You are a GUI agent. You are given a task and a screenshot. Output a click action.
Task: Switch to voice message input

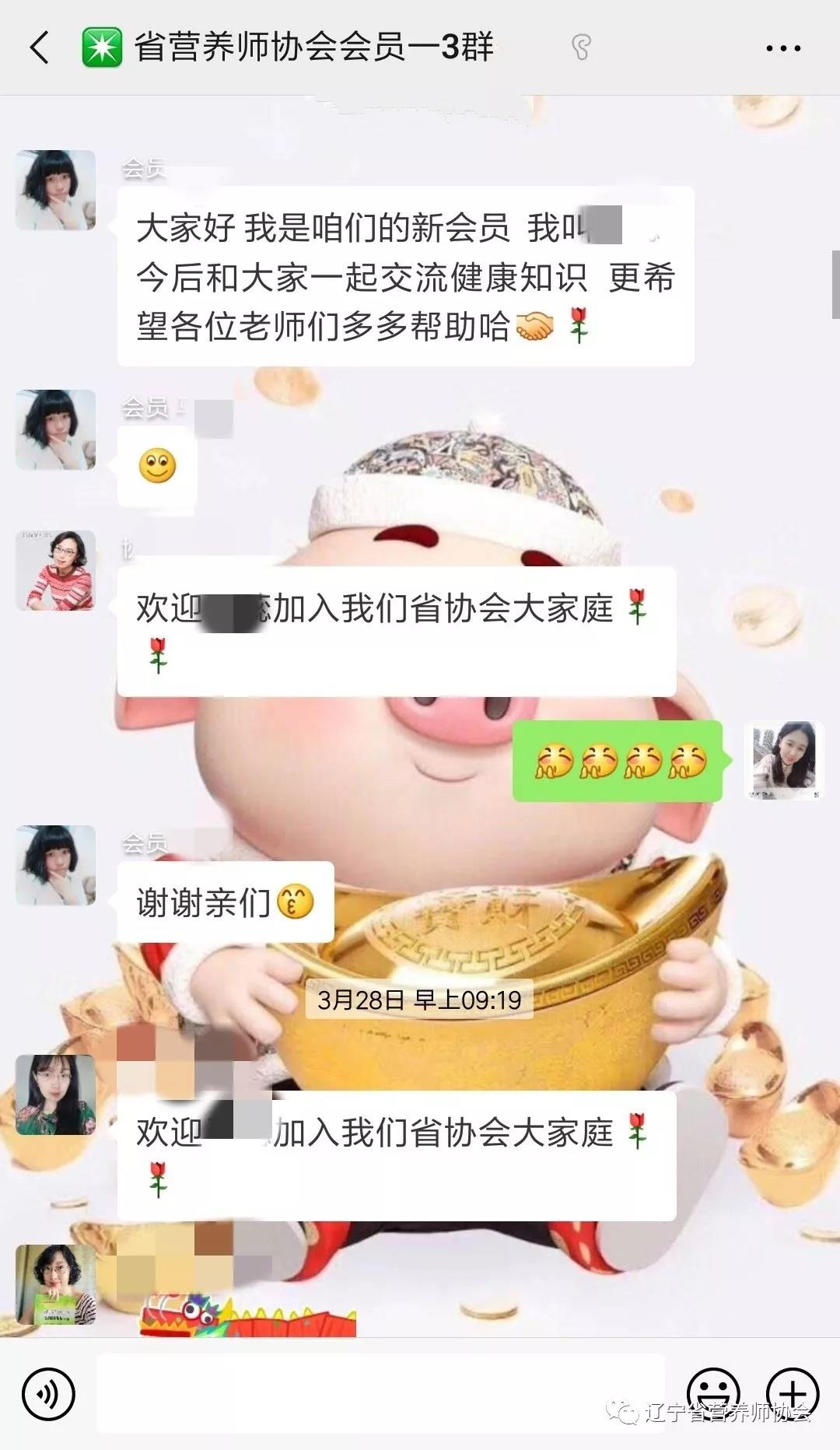(x=48, y=1394)
